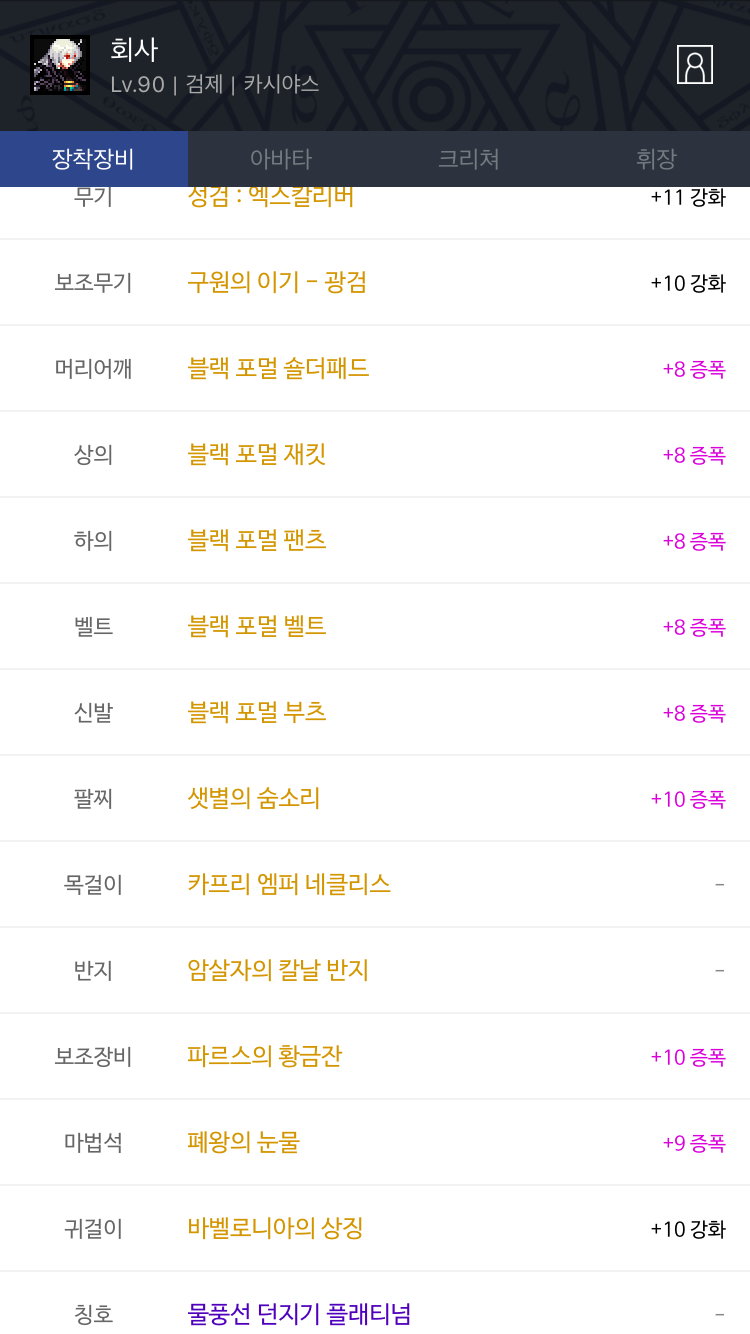Open 바벨로니아의 상징 earring
The width and height of the screenshot is (750, 1334).
click(x=375, y=1228)
